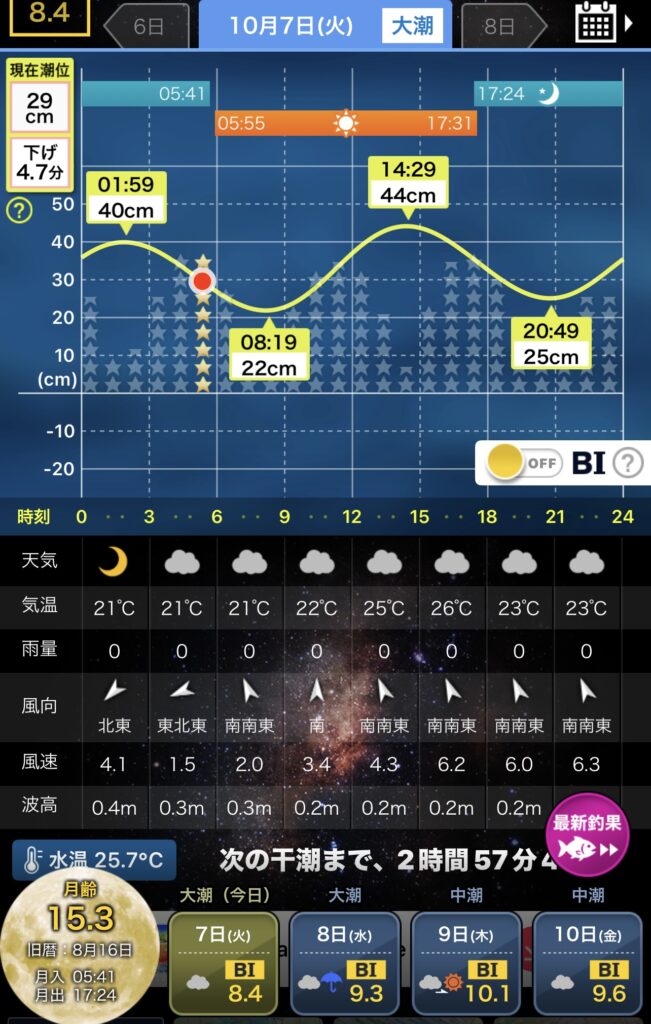Select the 10日(金) day card

(x=587, y=964)
